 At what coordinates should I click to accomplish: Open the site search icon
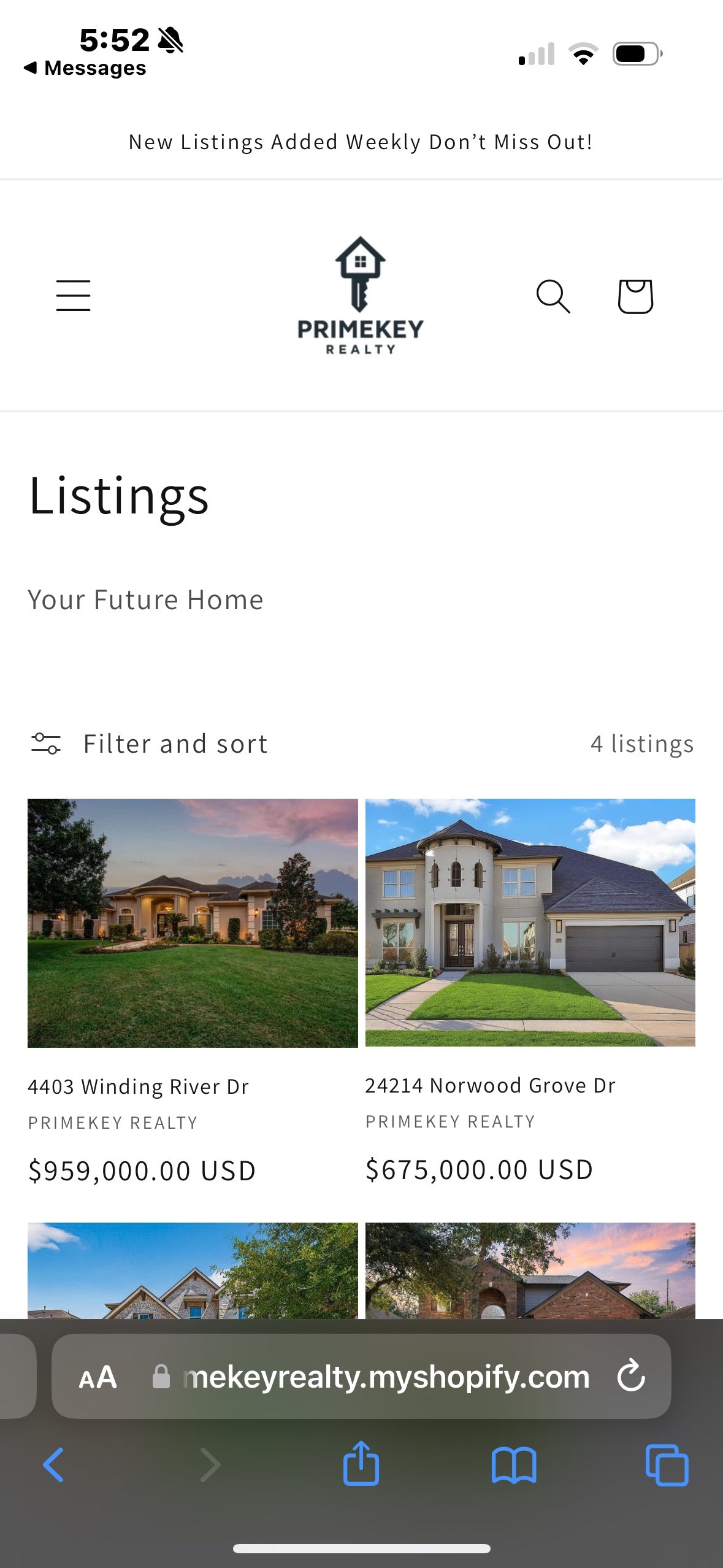click(553, 296)
